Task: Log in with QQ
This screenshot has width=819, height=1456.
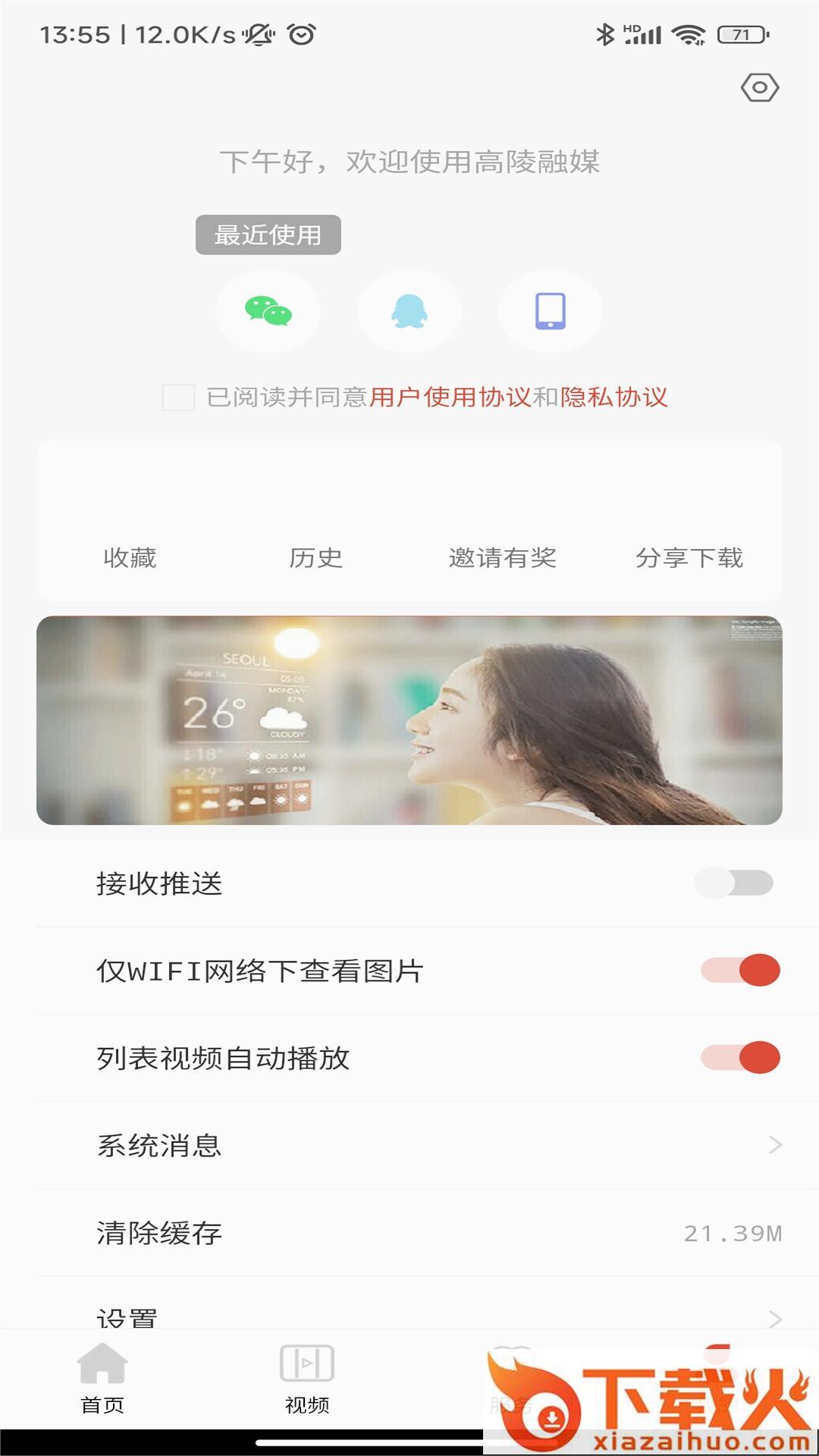Action: [409, 311]
